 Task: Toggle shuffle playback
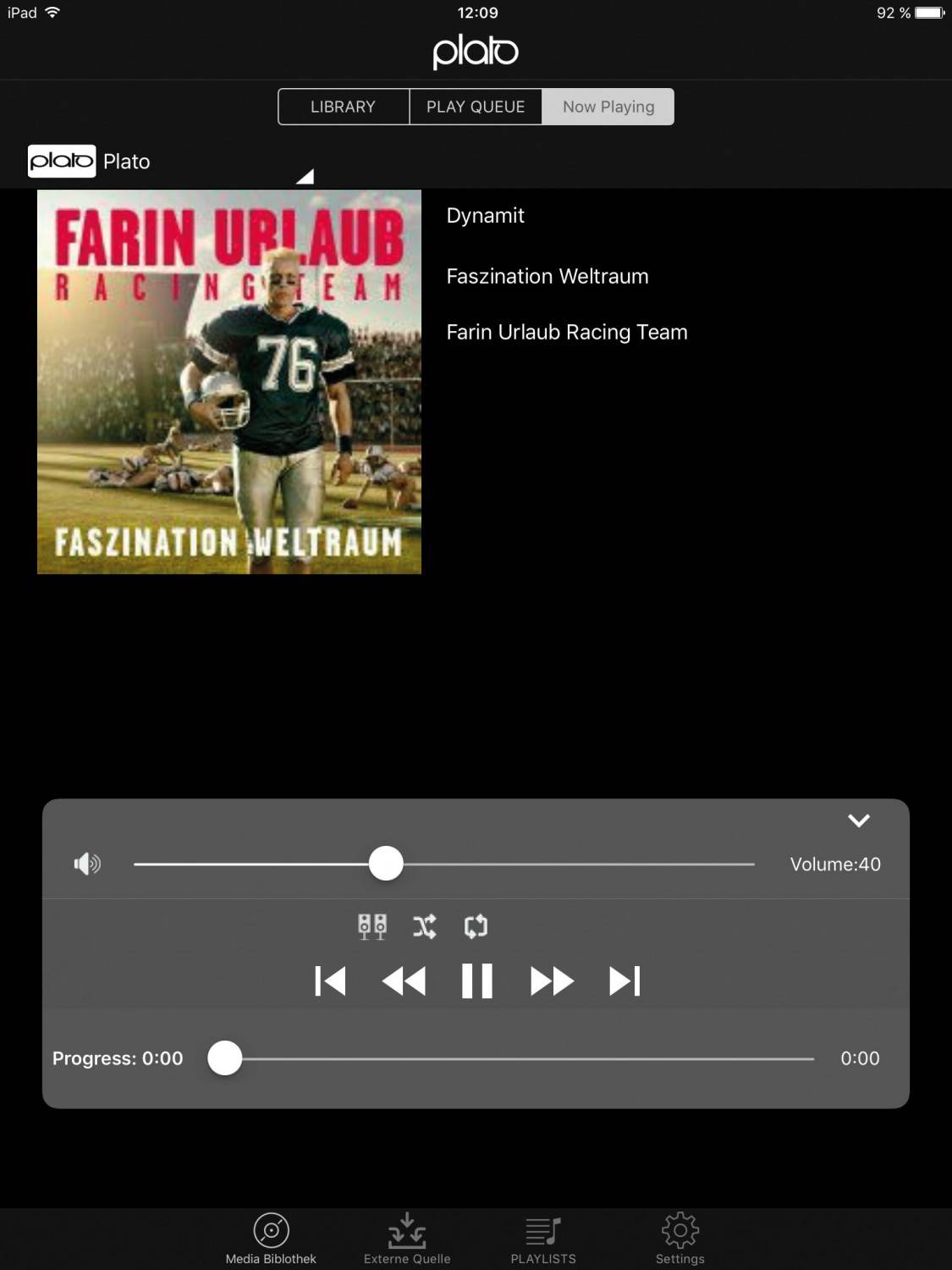click(425, 926)
